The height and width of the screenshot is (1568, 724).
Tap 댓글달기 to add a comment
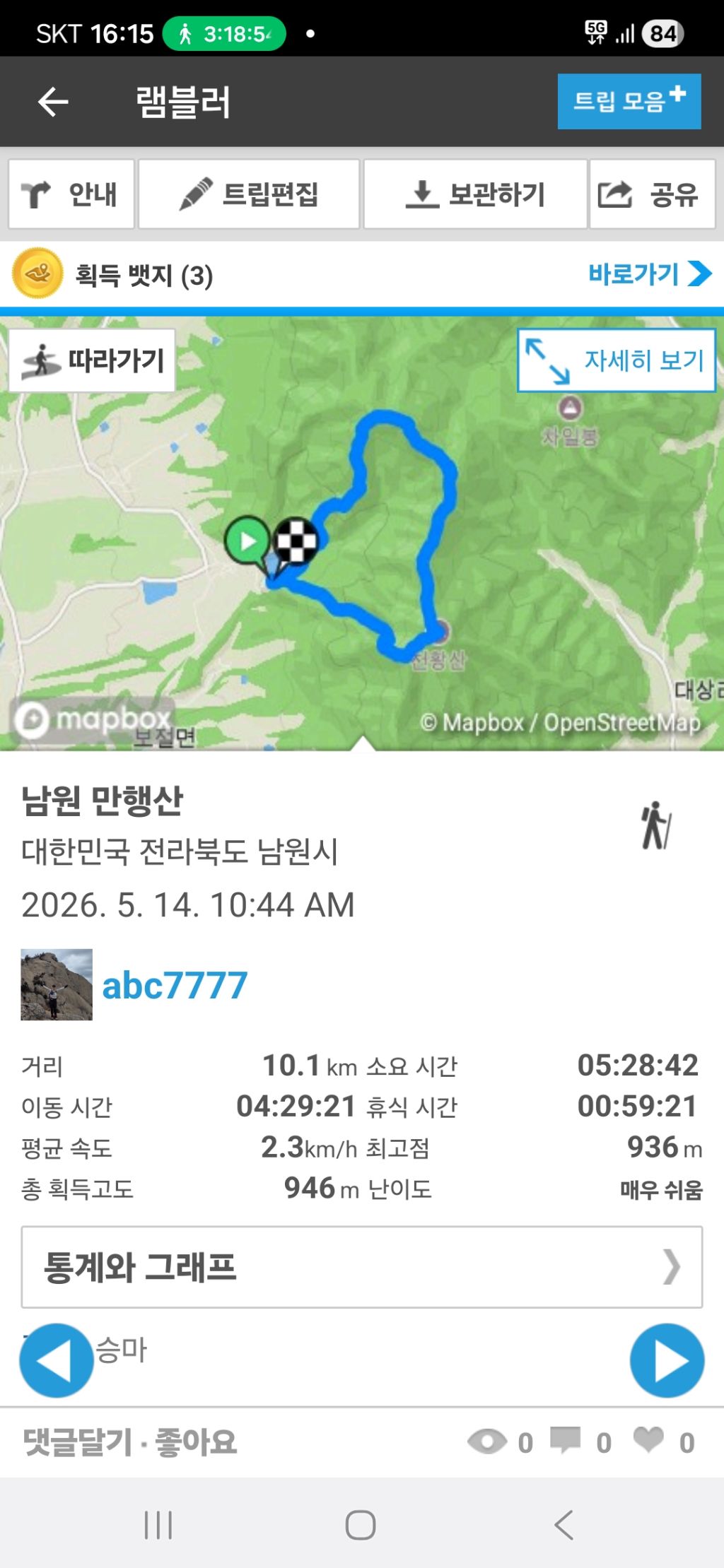tap(77, 1442)
